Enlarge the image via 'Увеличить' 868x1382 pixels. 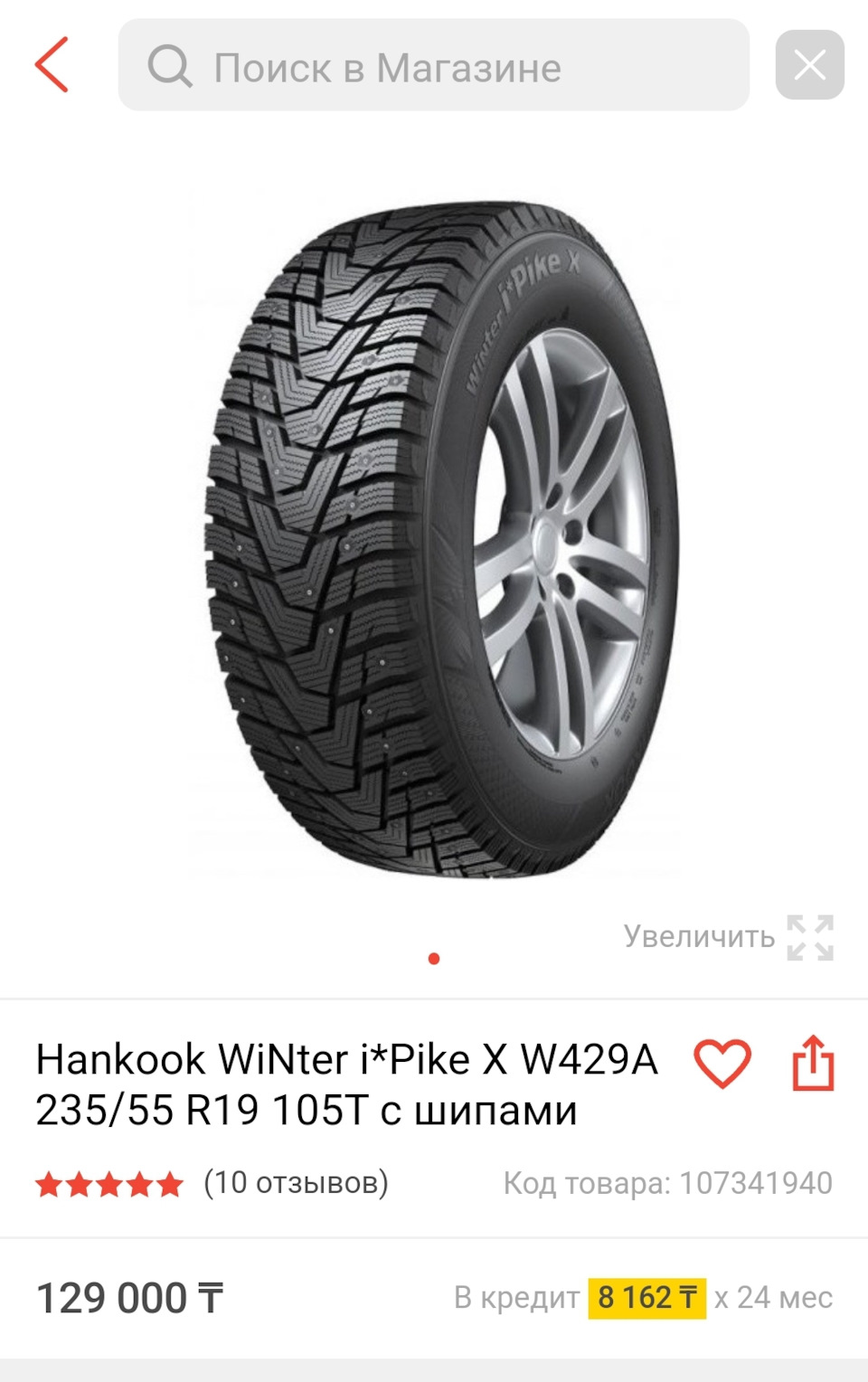(728, 937)
